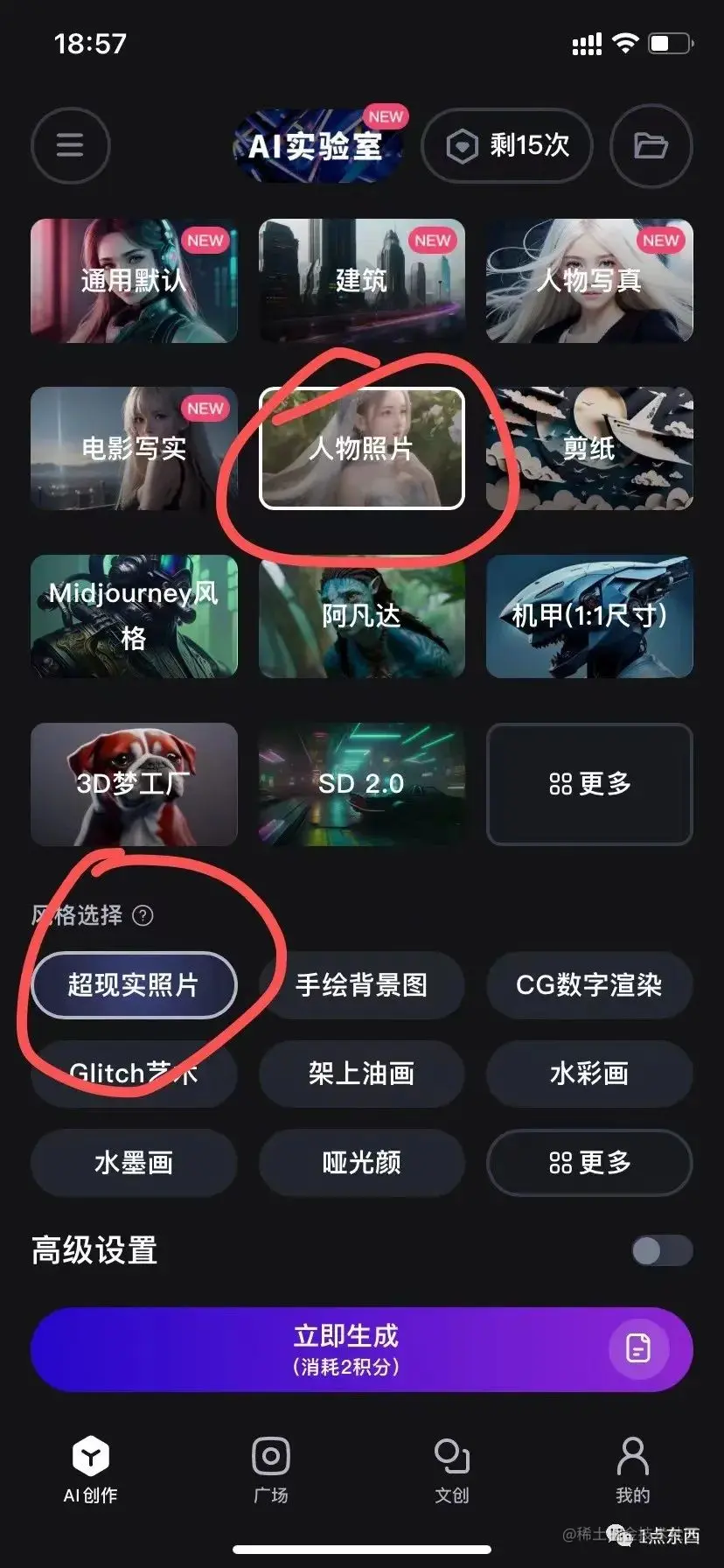Viewport: 724px width, 1568px height.
Task: Choose the 剪纸 model tile
Action: (x=589, y=448)
